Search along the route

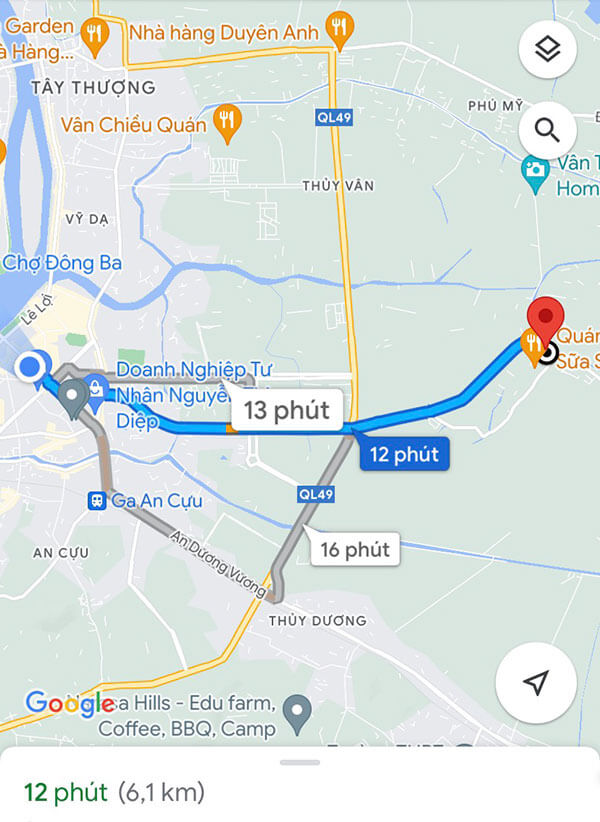[x=547, y=130]
